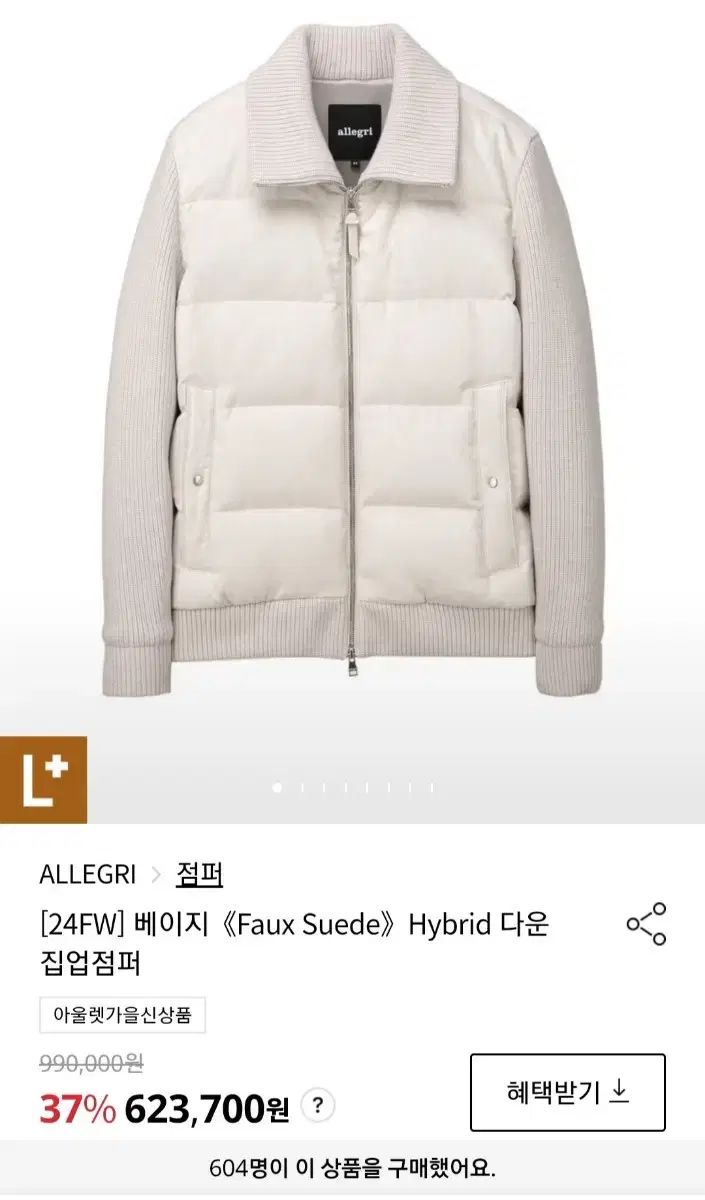Open the ALLEGRI brand page

tap(87, 874)
